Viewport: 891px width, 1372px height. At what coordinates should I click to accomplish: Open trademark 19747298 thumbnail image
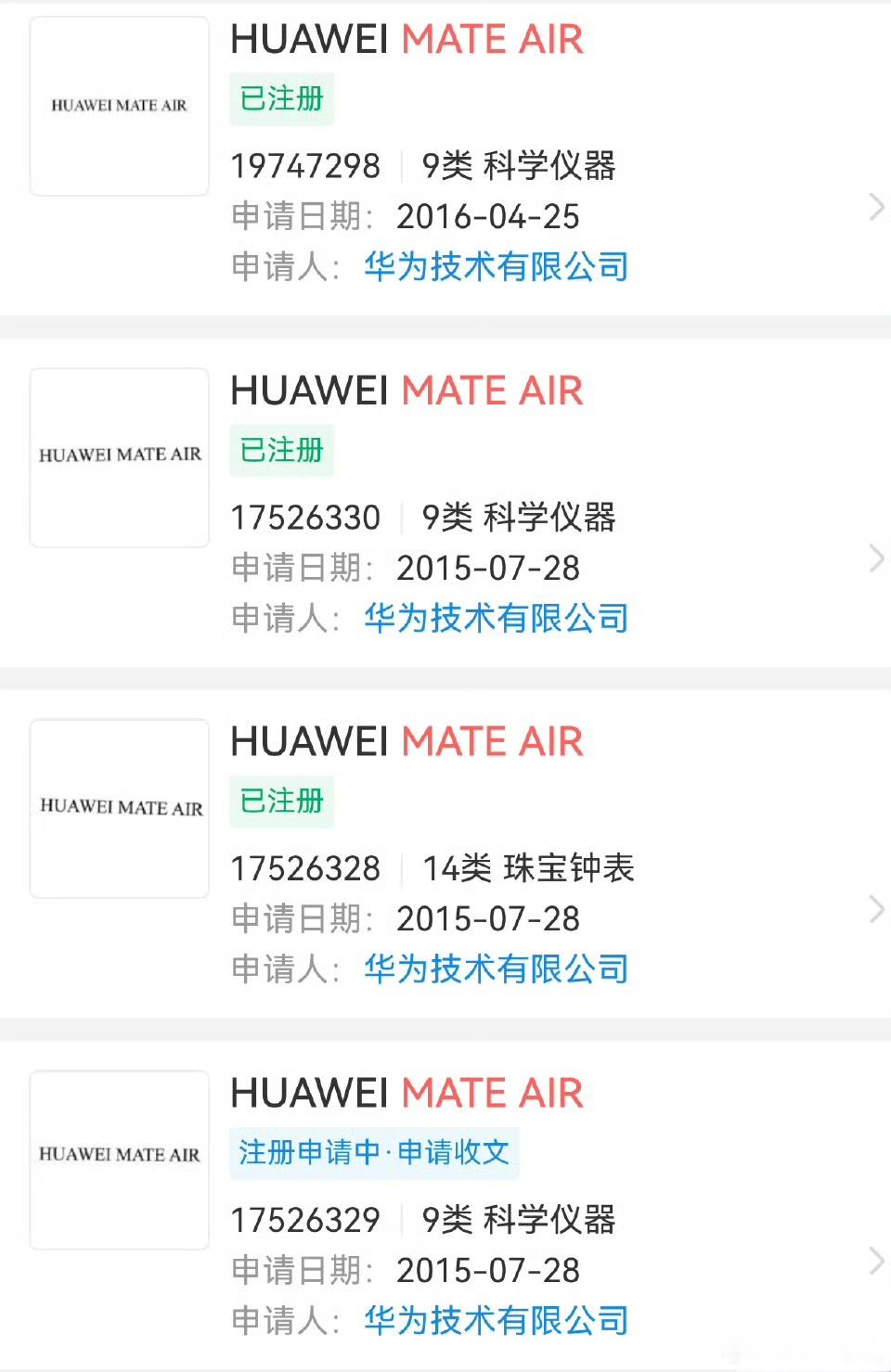click(119, 103)
